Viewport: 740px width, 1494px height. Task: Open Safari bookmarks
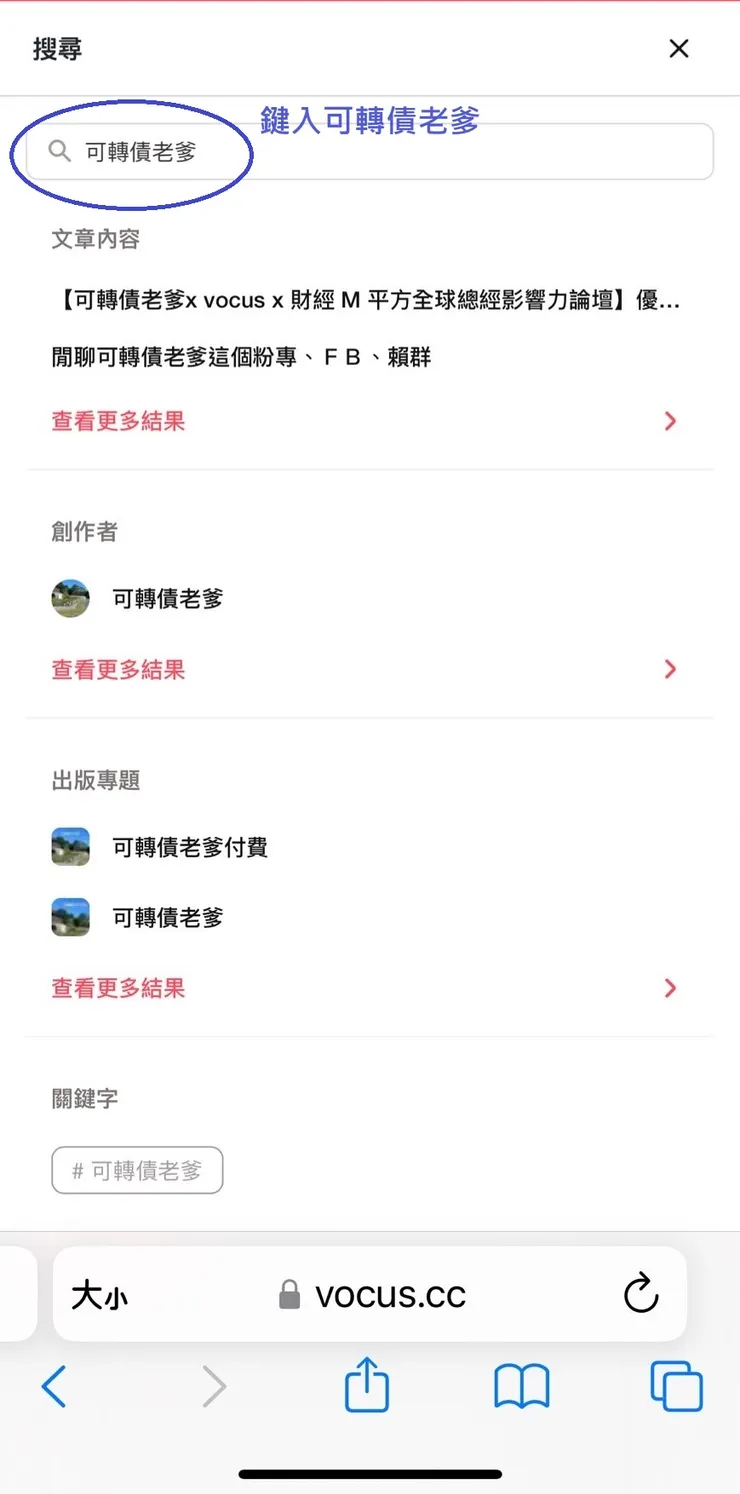tap(521, 1387)
